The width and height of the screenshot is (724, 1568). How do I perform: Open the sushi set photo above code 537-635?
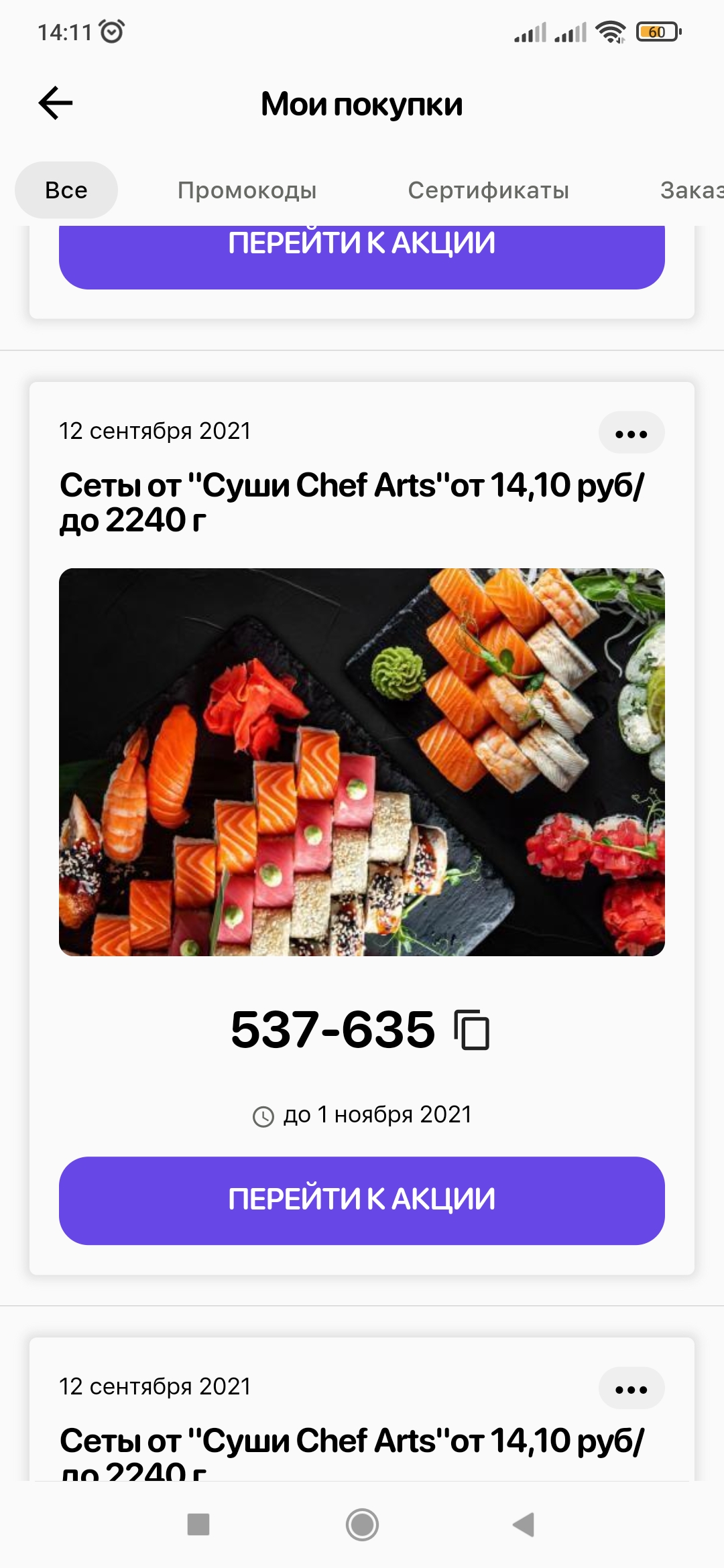point(362,762)
